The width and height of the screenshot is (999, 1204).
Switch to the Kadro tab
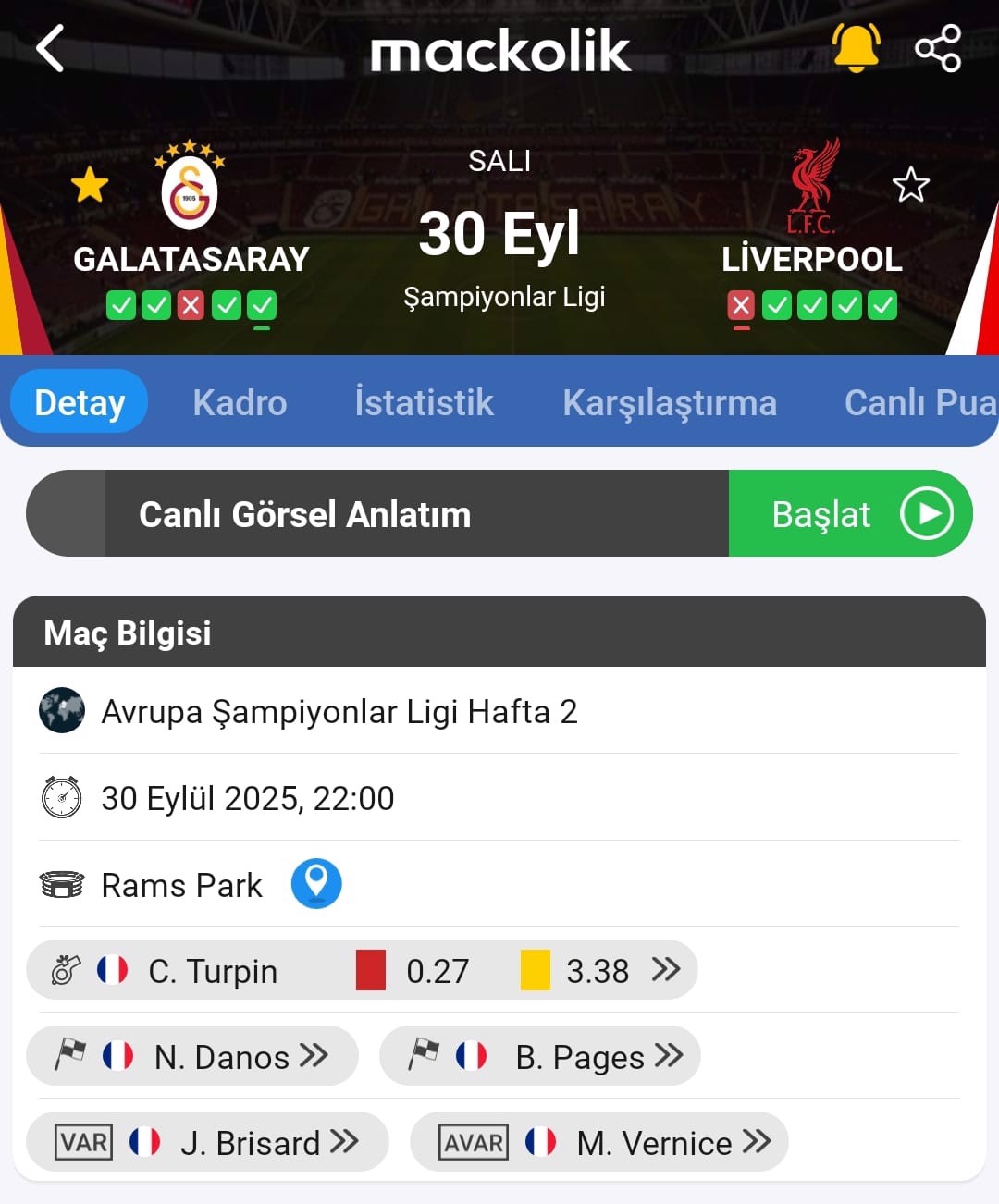coord(240,402)
